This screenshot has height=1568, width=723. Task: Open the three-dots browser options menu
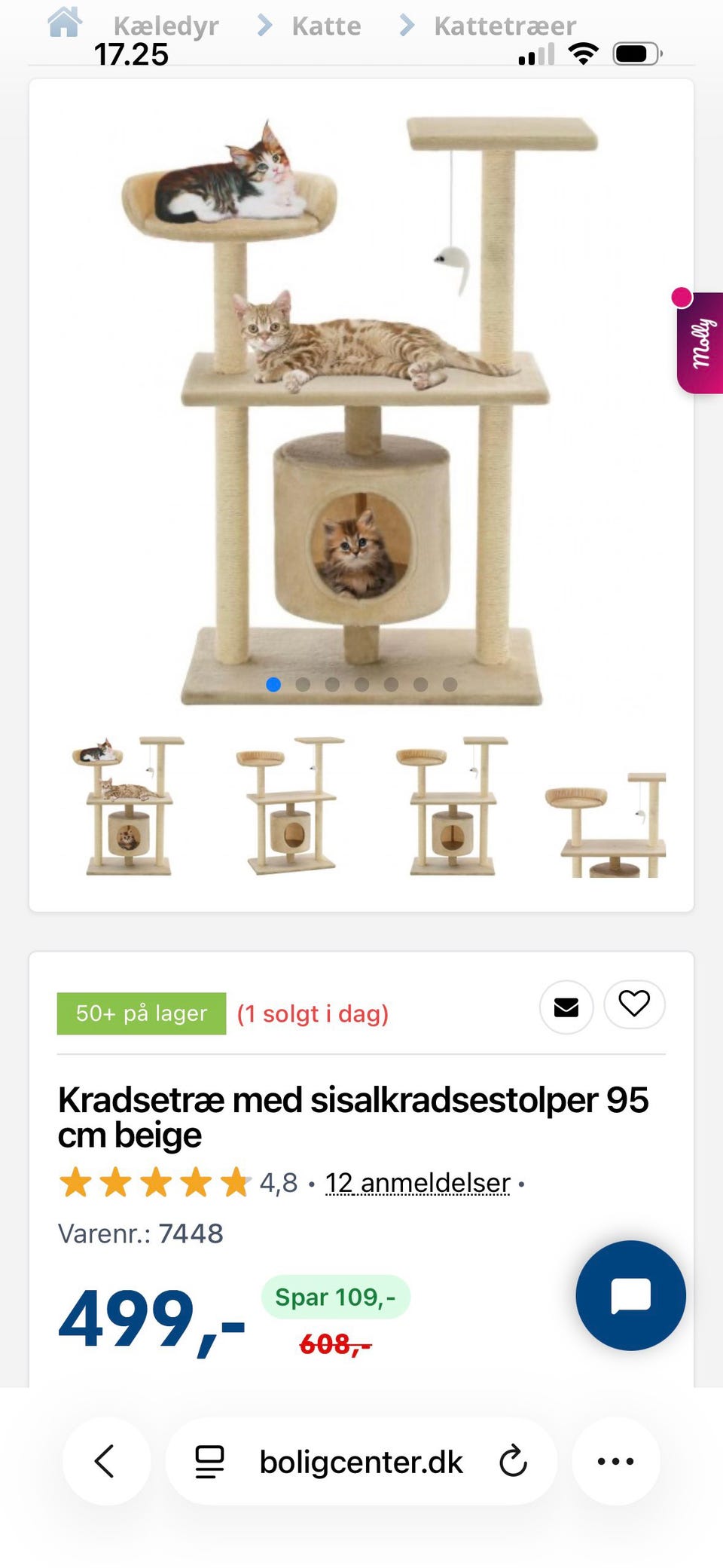point(616,1460)
